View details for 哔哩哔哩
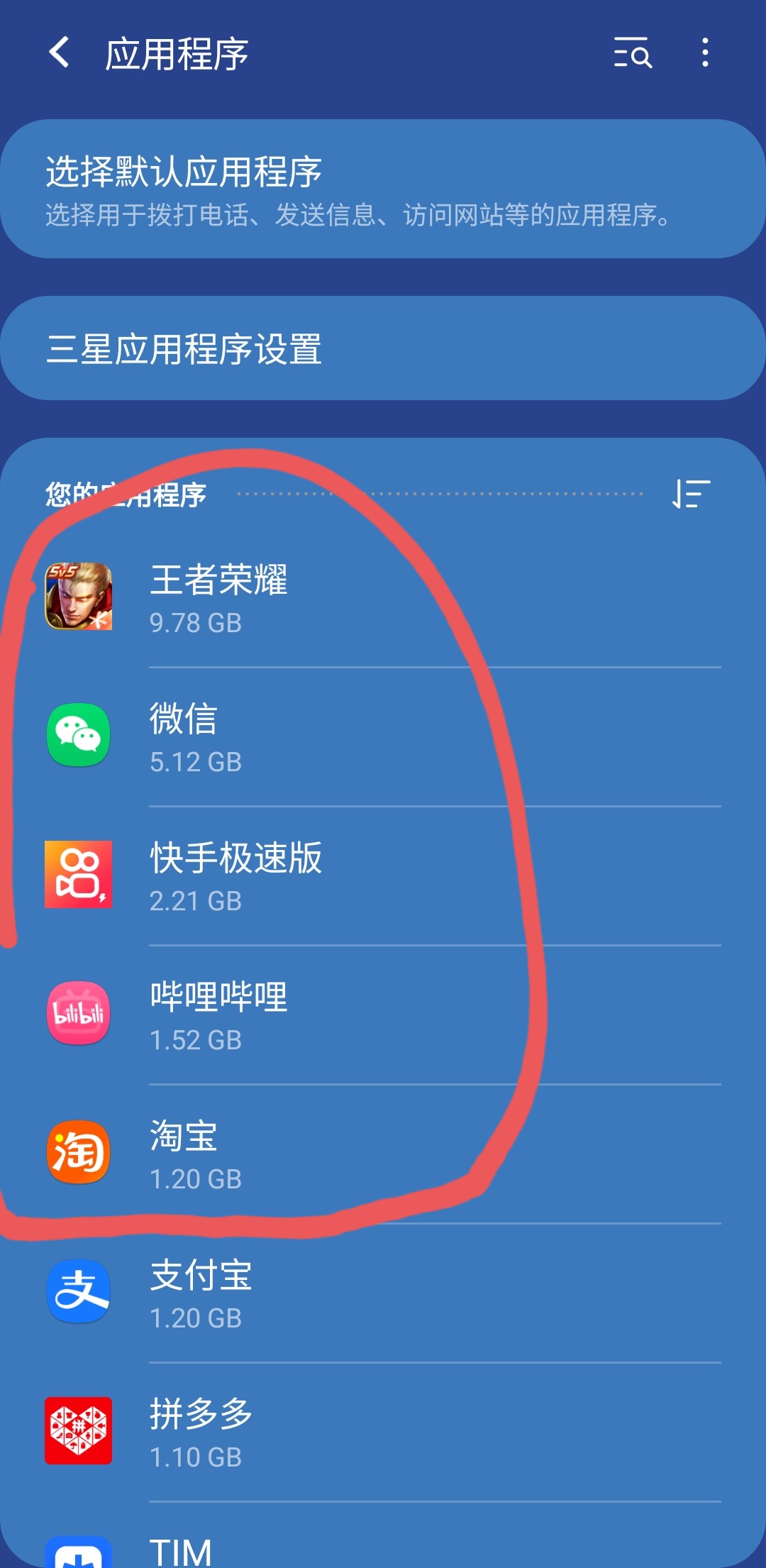The height and width of the screenshot is (1568, 766). pos(383,1015)
